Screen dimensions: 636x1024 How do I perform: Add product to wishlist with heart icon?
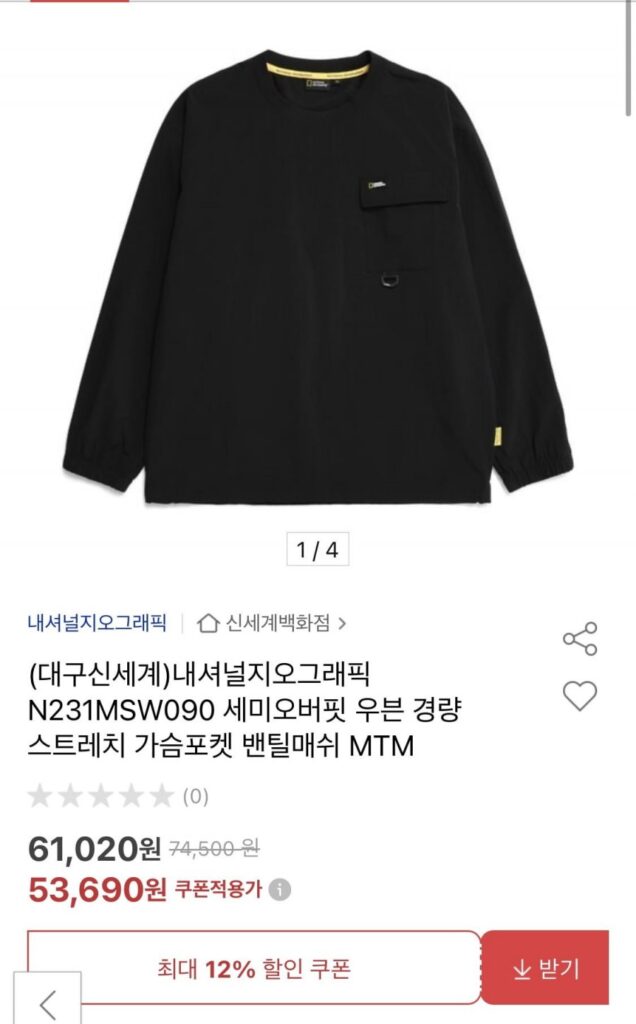[580, 695]
